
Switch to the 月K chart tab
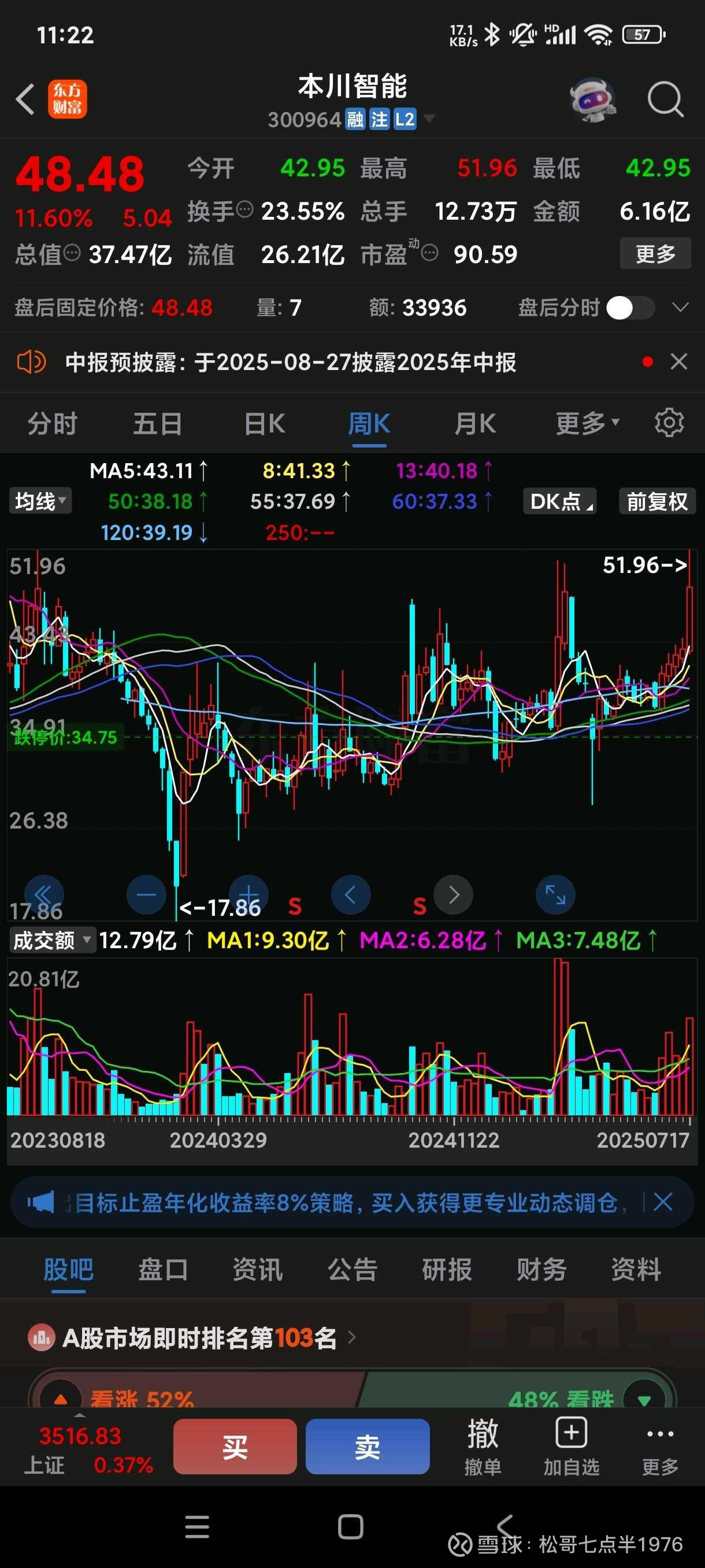point(475,424)
